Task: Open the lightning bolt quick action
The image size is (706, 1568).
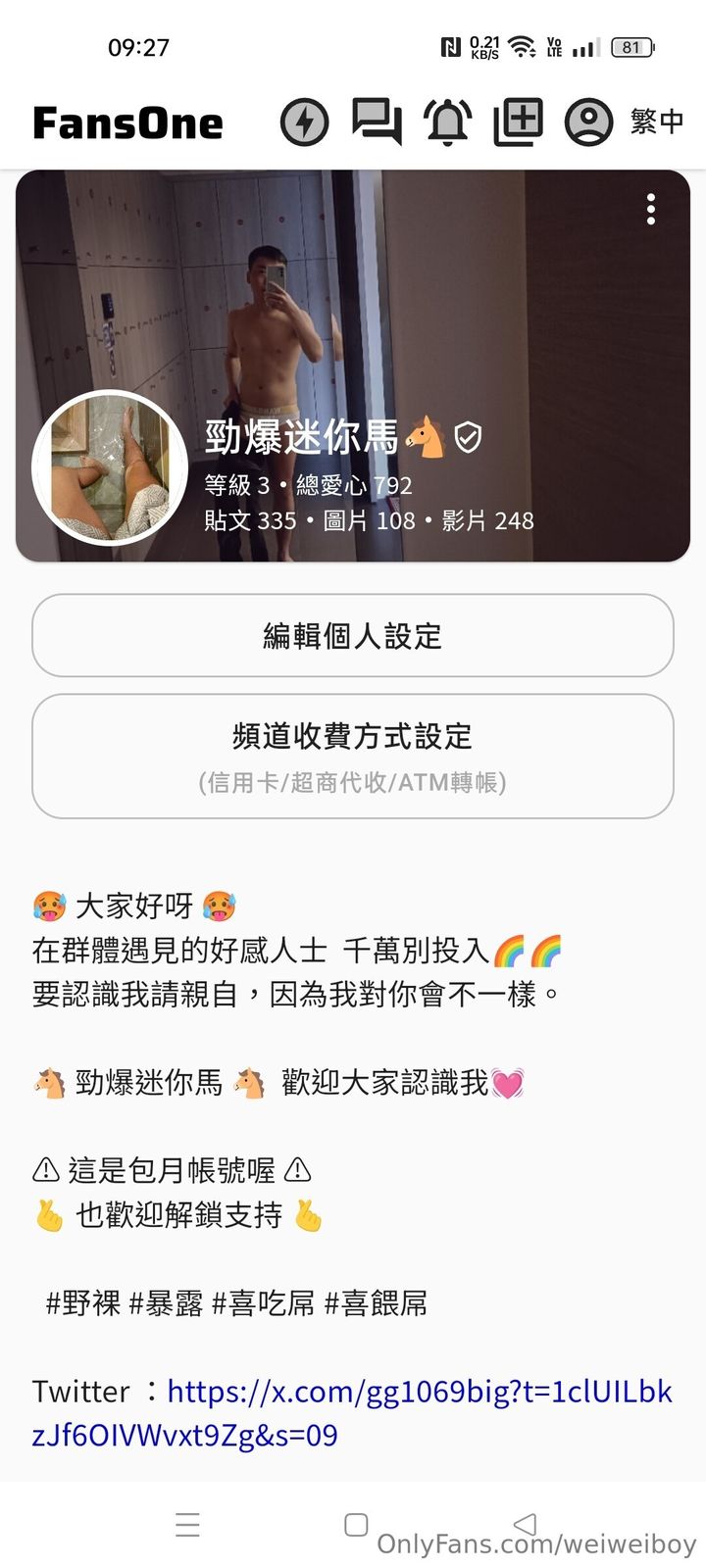Action: pyautogui.click(x=304, y=122)
